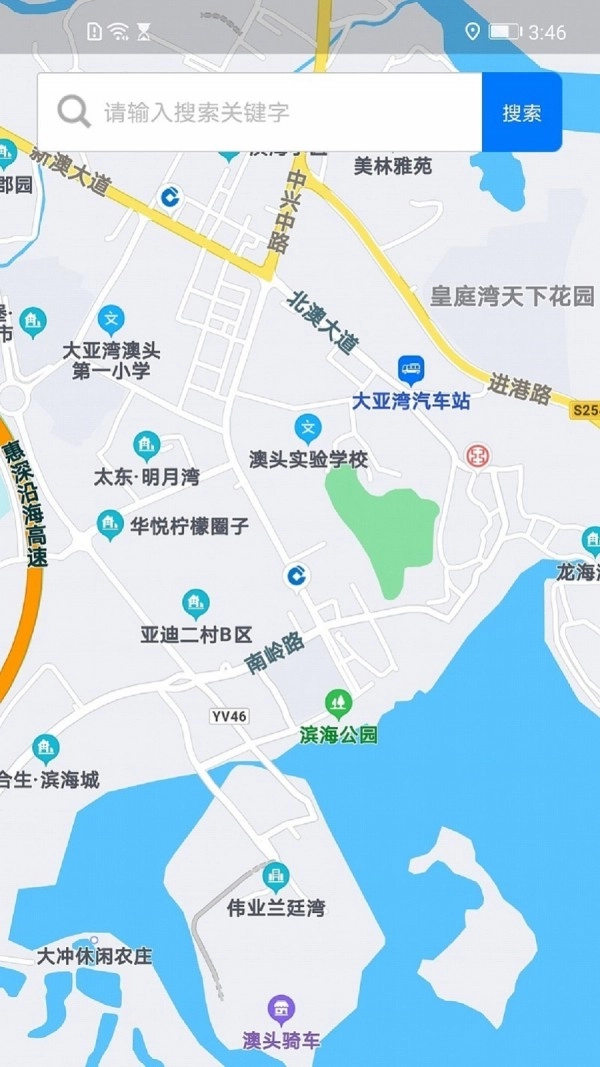The height and width of the screenshot is (1067, 600).
Task: Select the 华悦柠檬圈子 map marker
Action: [x=110, y=524]
